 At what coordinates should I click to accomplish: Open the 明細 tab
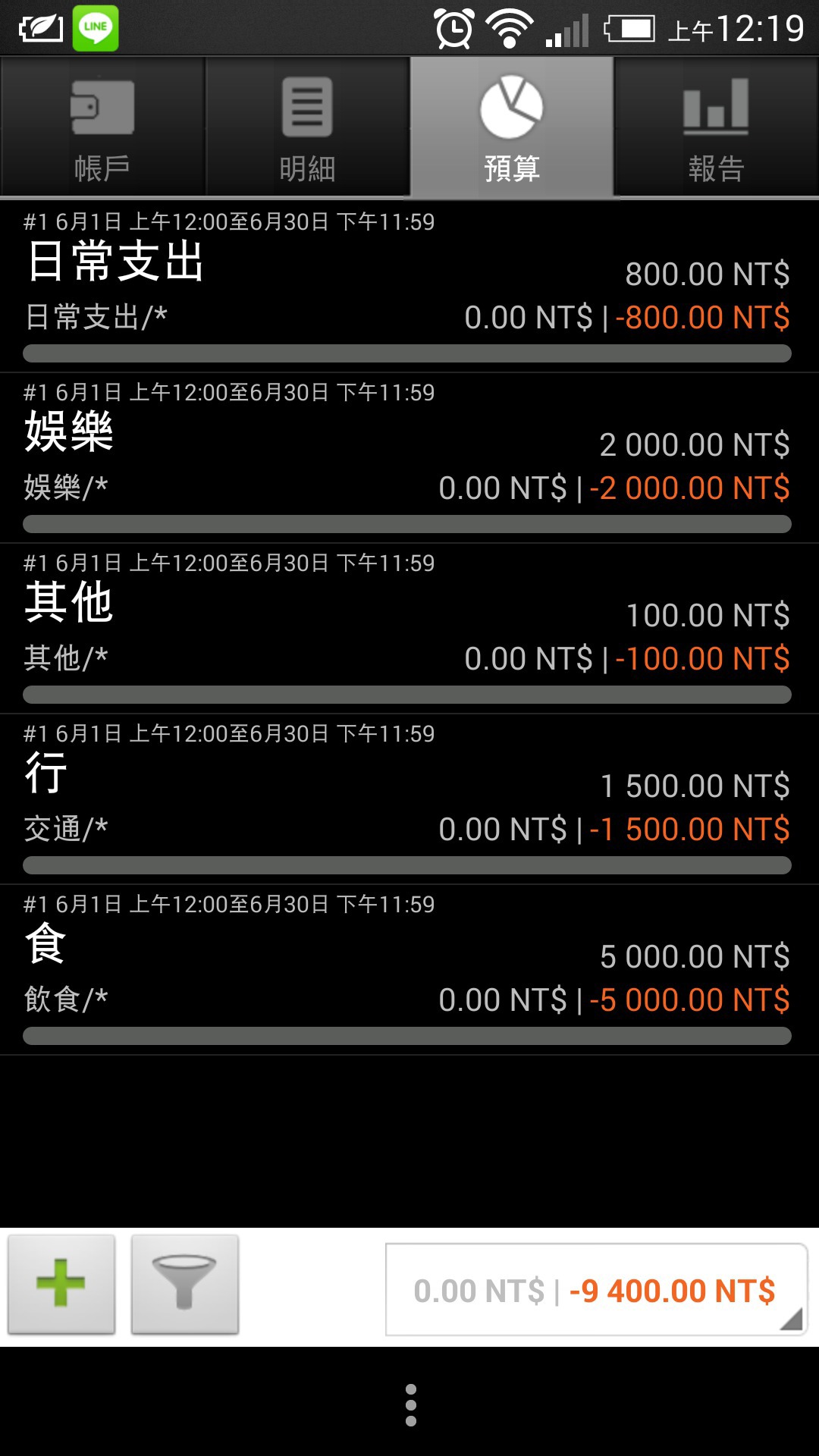(307, 127)
